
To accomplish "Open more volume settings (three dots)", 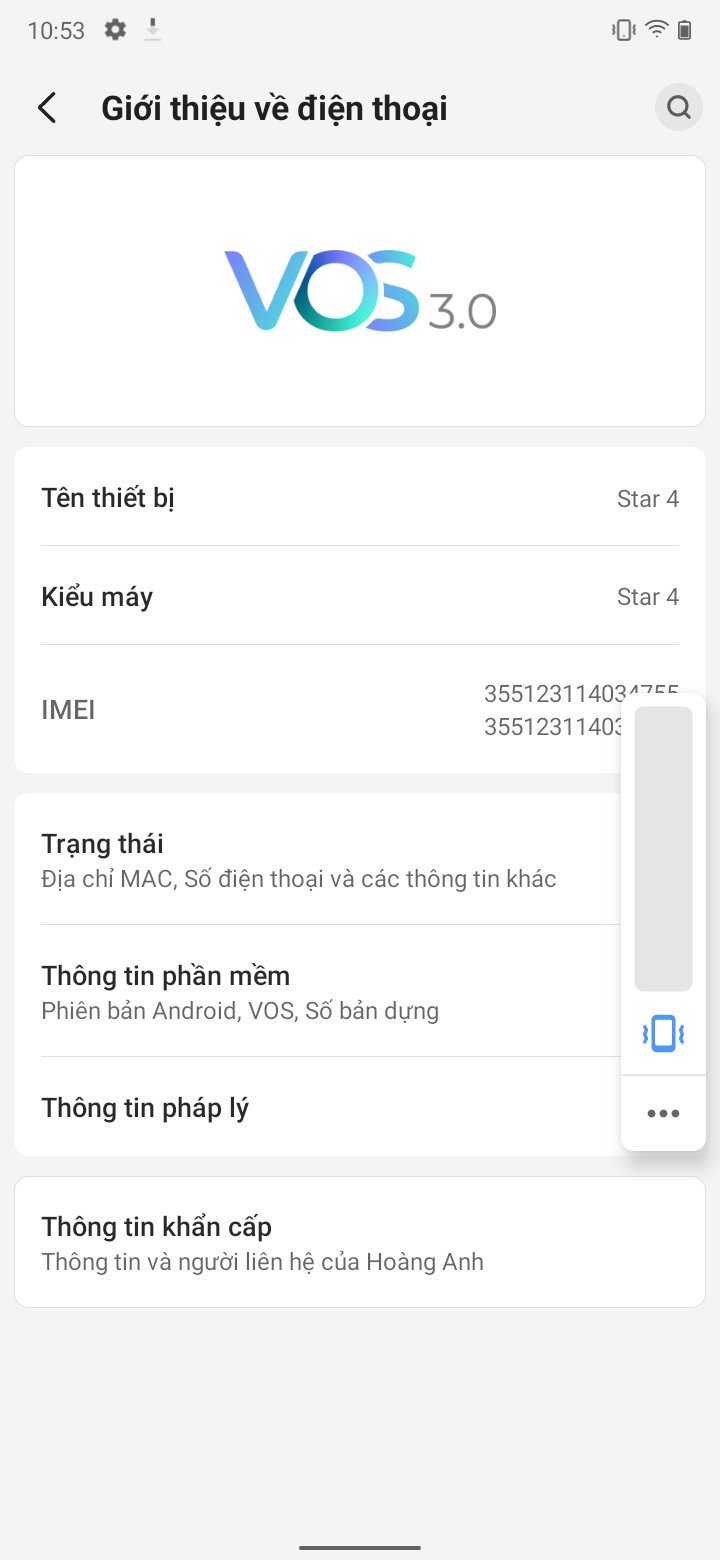I will pyautogui.click(x=663, y=1113).
